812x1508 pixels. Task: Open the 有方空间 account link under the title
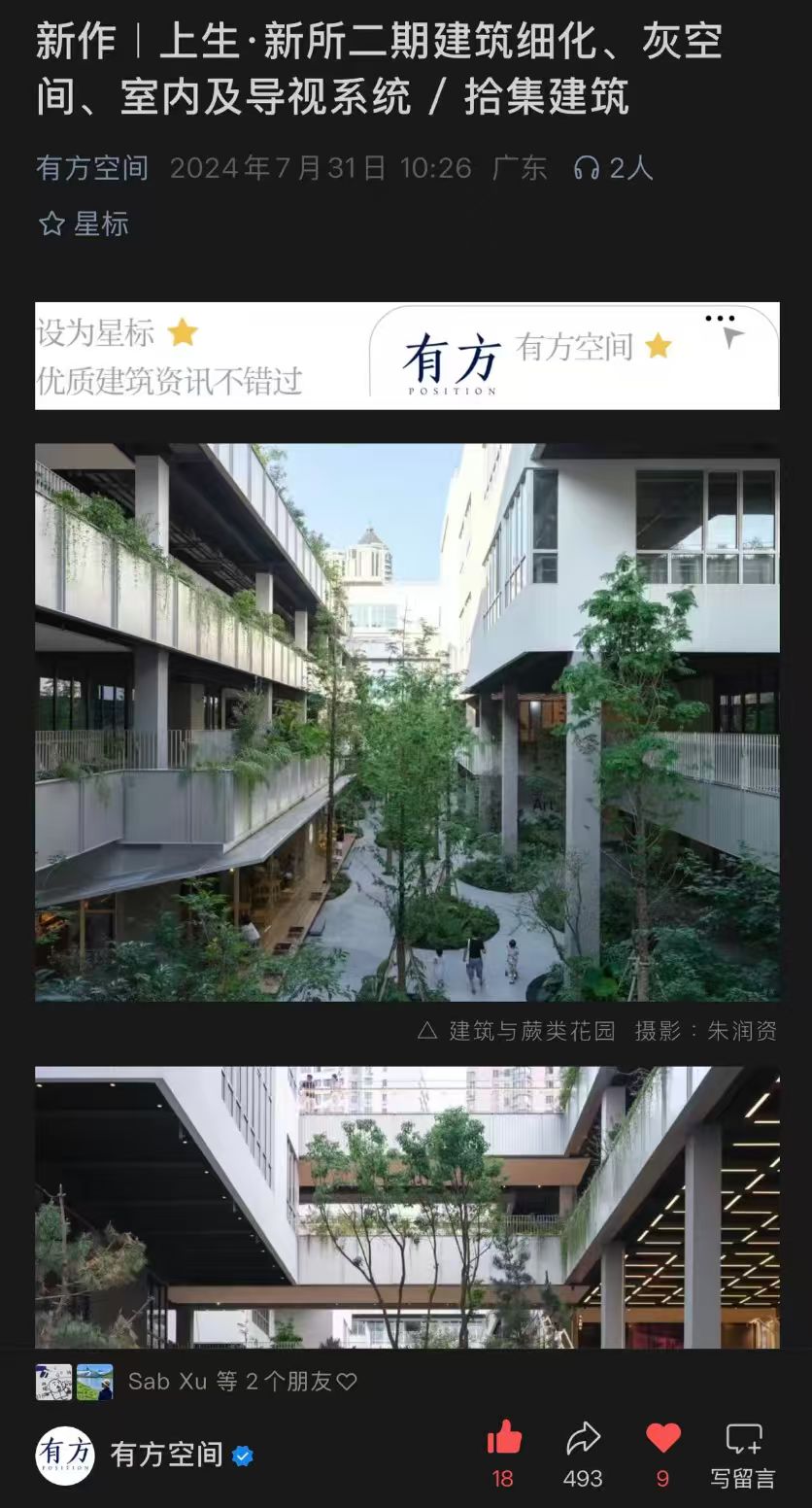click(x=92, y=168)
